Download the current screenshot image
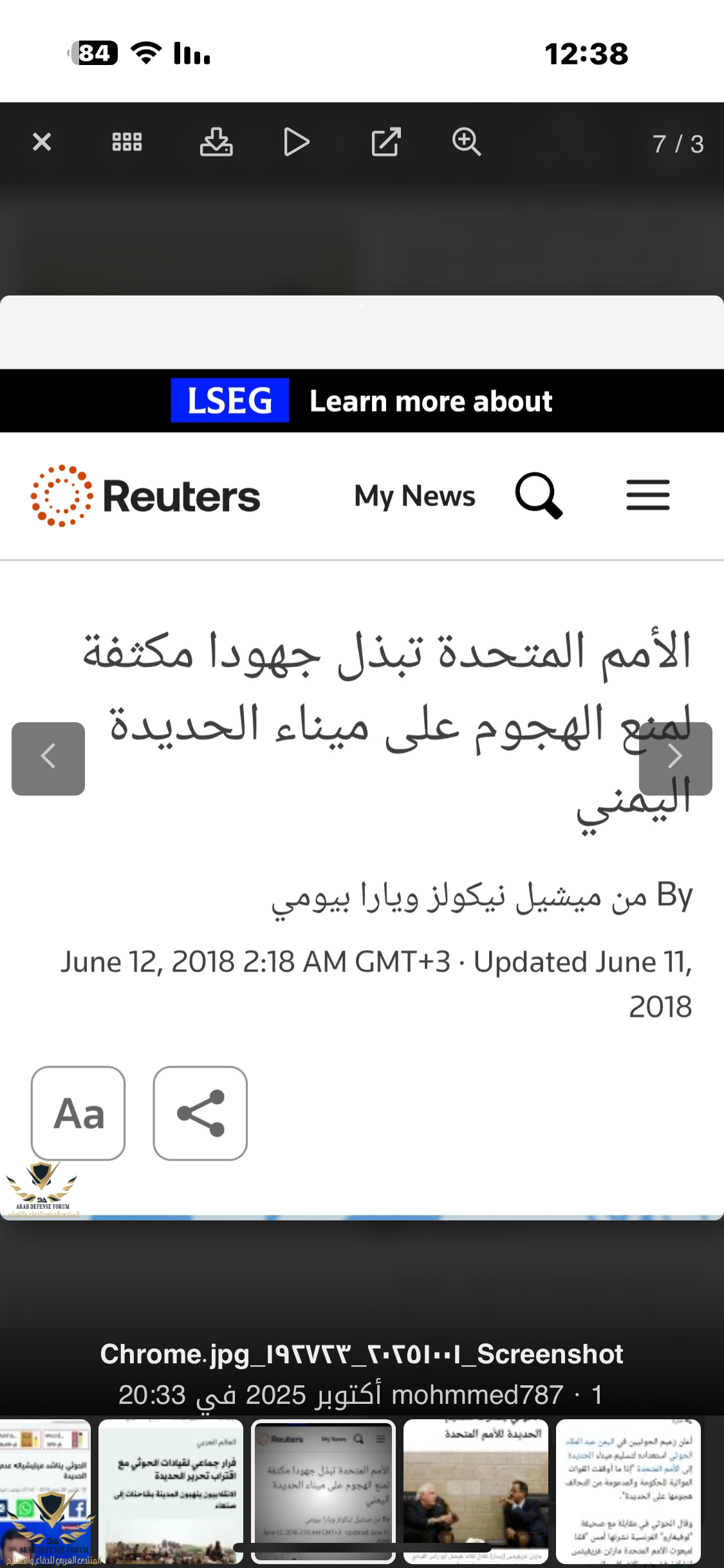The width and height of the screenshot is (724, 1568). [216, 142]
